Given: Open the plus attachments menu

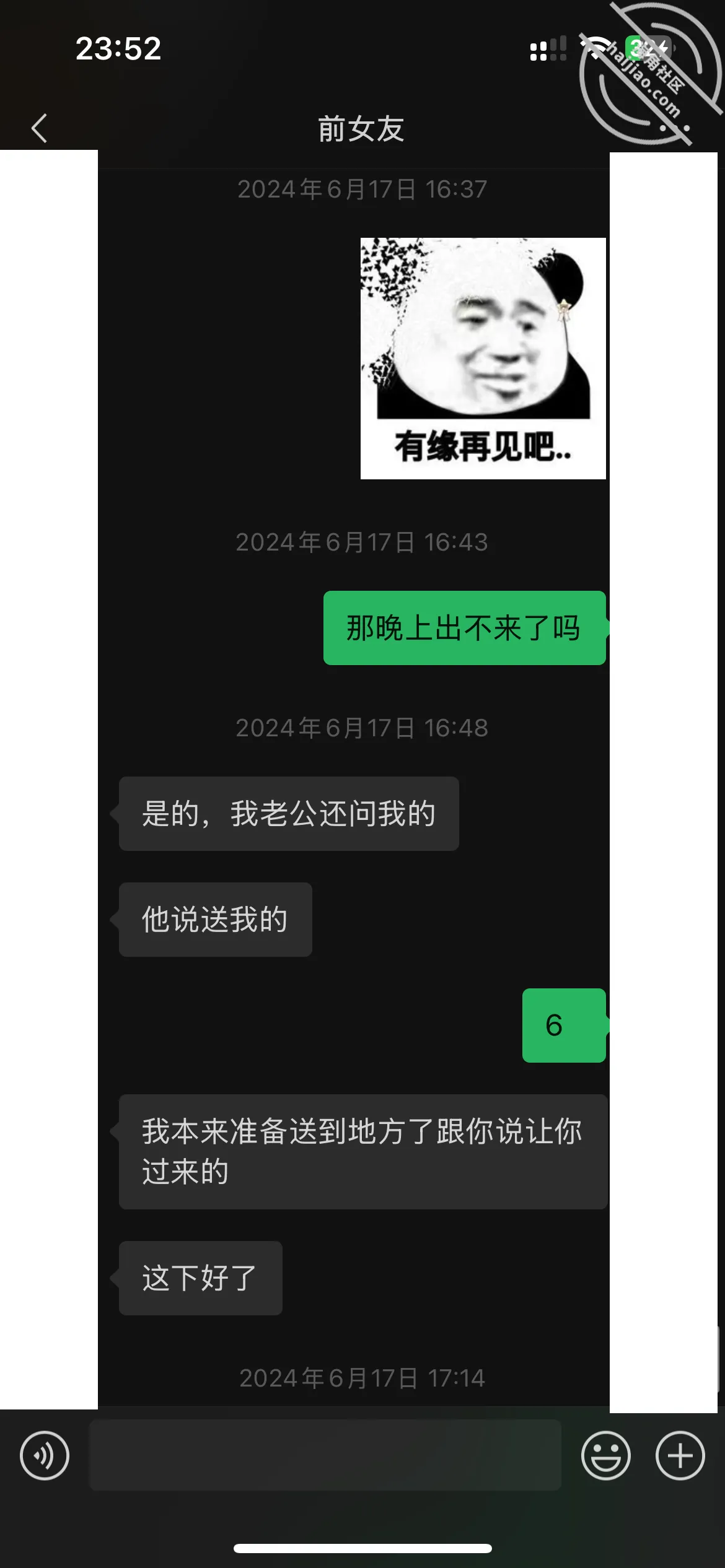Looking at the screenshot, I should (x=680, y=1455).
